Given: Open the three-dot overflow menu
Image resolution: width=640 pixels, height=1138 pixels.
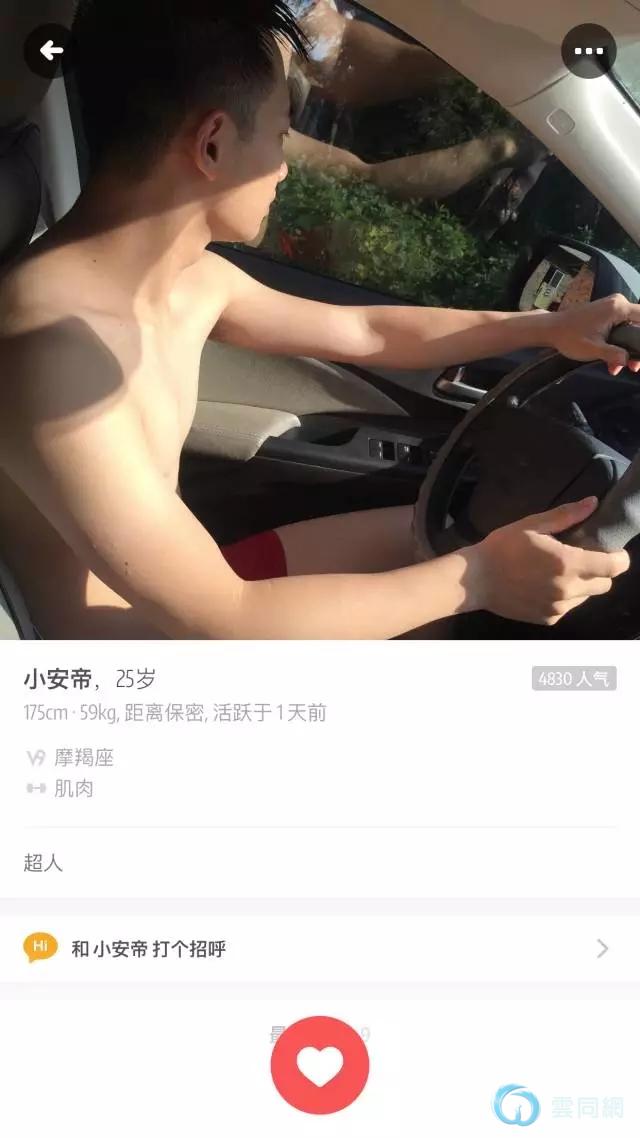Looking at the screenshot, I should click(588, 51).
